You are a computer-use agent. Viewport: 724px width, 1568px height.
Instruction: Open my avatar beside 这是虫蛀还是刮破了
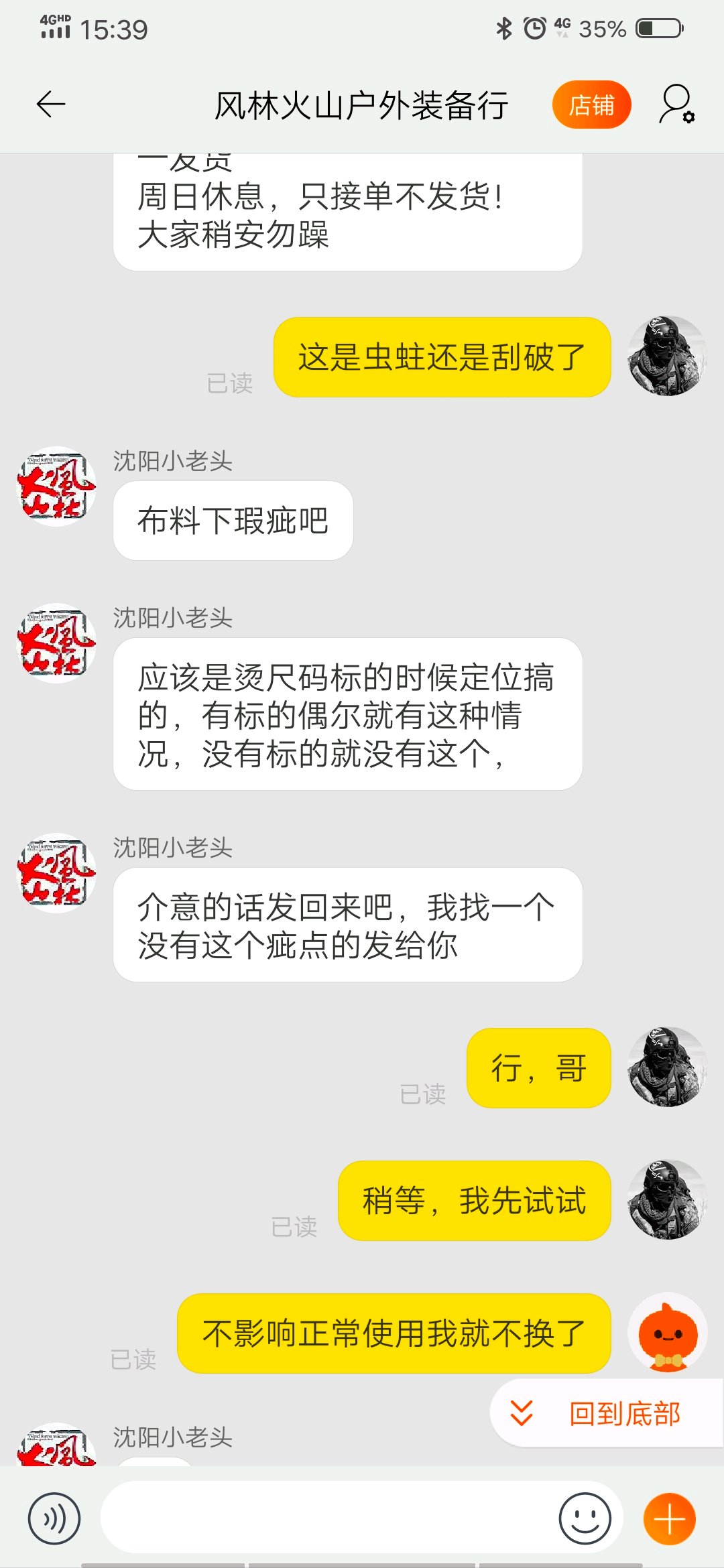coord(668,356)
